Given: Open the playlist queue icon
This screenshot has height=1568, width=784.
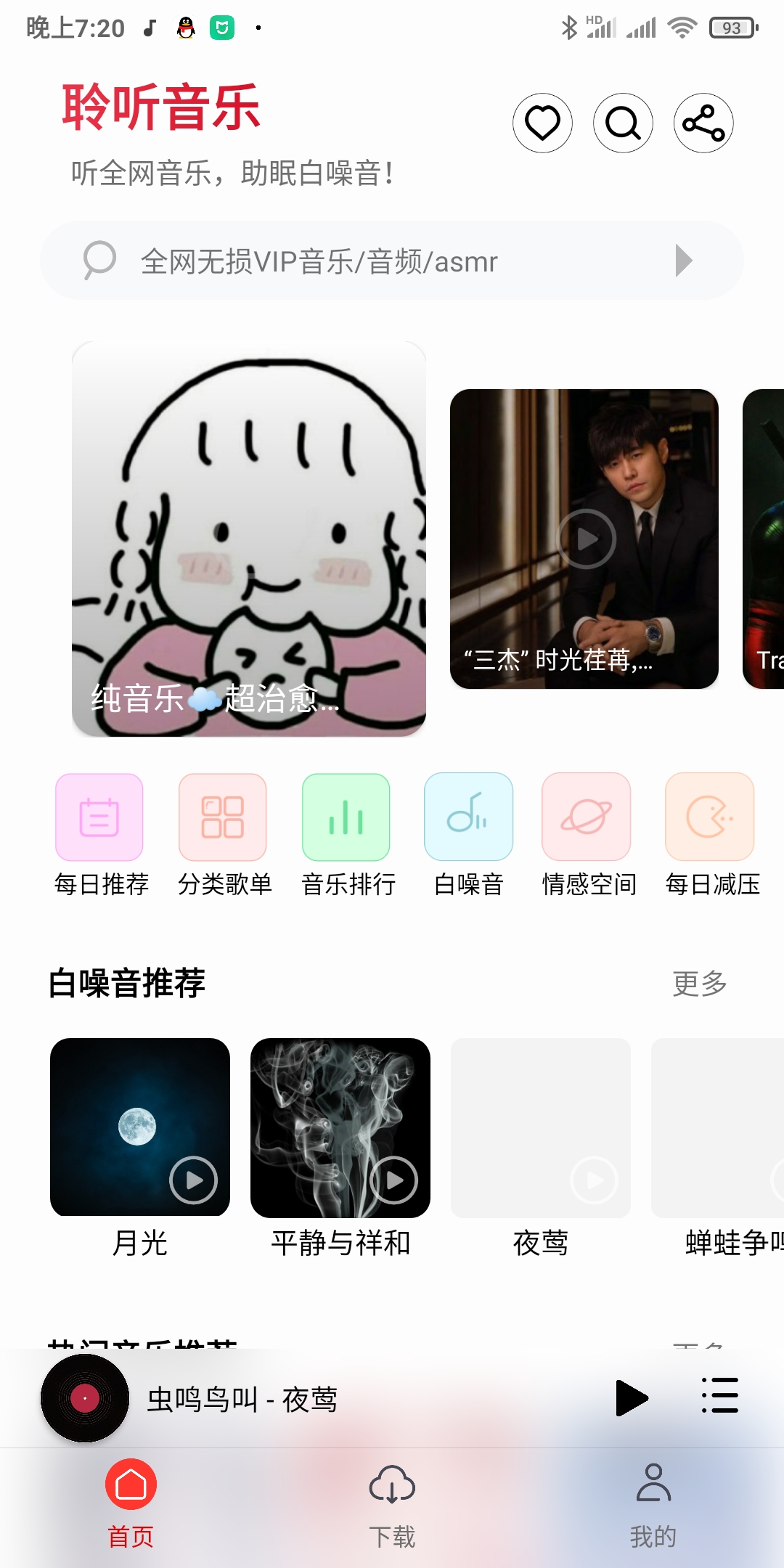Looking at the screenshot, I should coord(719,1396).
